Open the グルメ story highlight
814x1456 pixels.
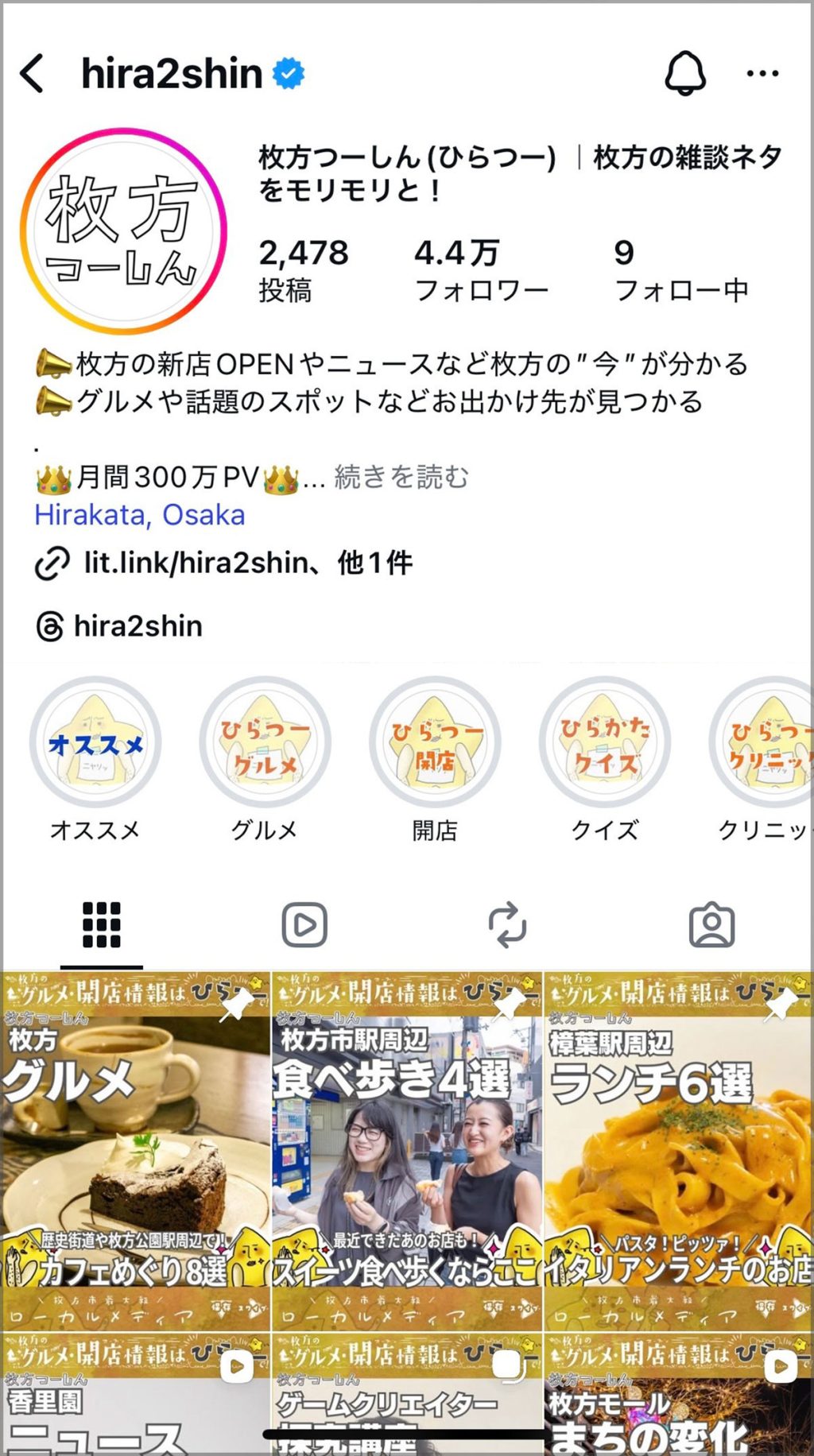coord(265,743)
